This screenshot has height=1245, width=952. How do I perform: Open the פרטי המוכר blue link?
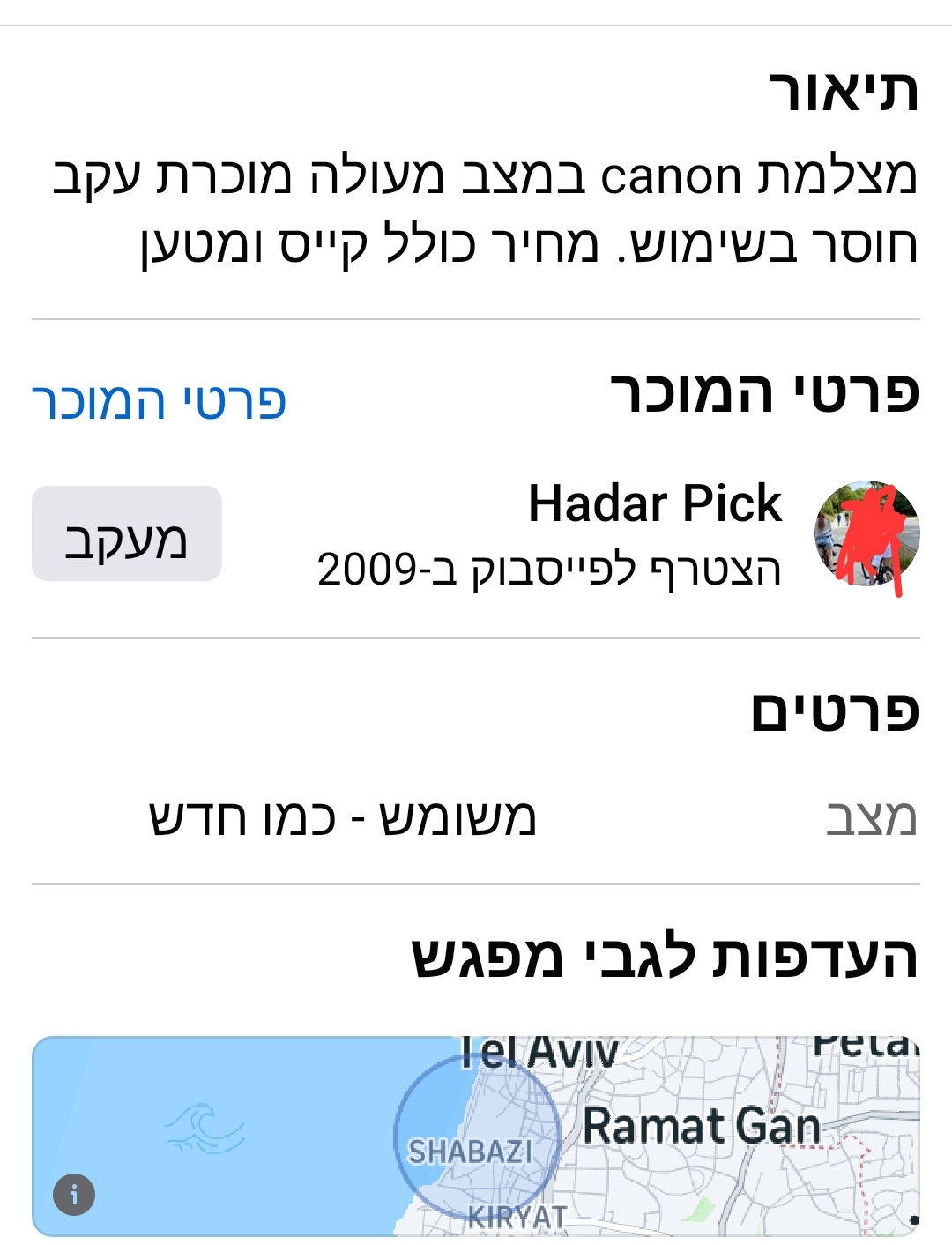pos(157,401)
